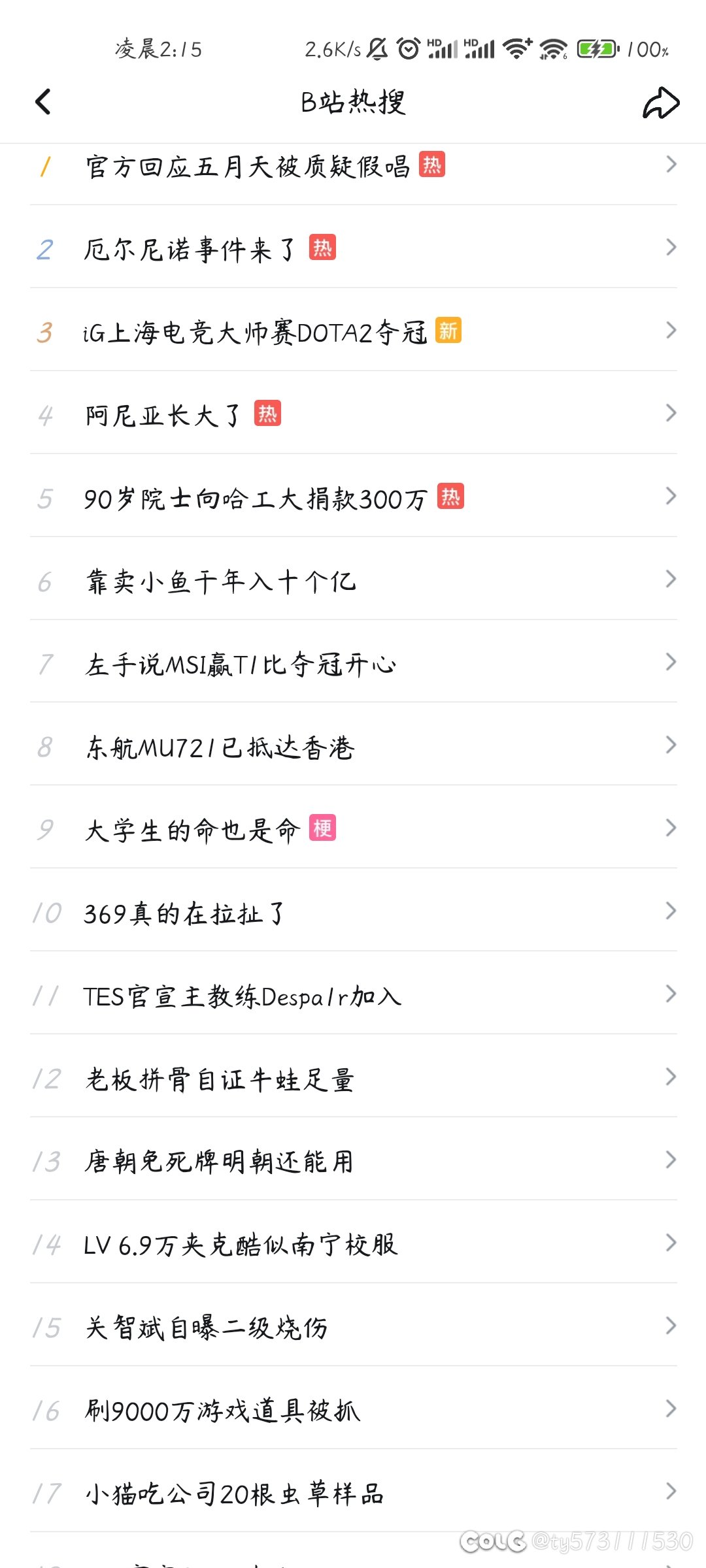Open 厄尔尼诺事件来了 topic

pos(353,248)
